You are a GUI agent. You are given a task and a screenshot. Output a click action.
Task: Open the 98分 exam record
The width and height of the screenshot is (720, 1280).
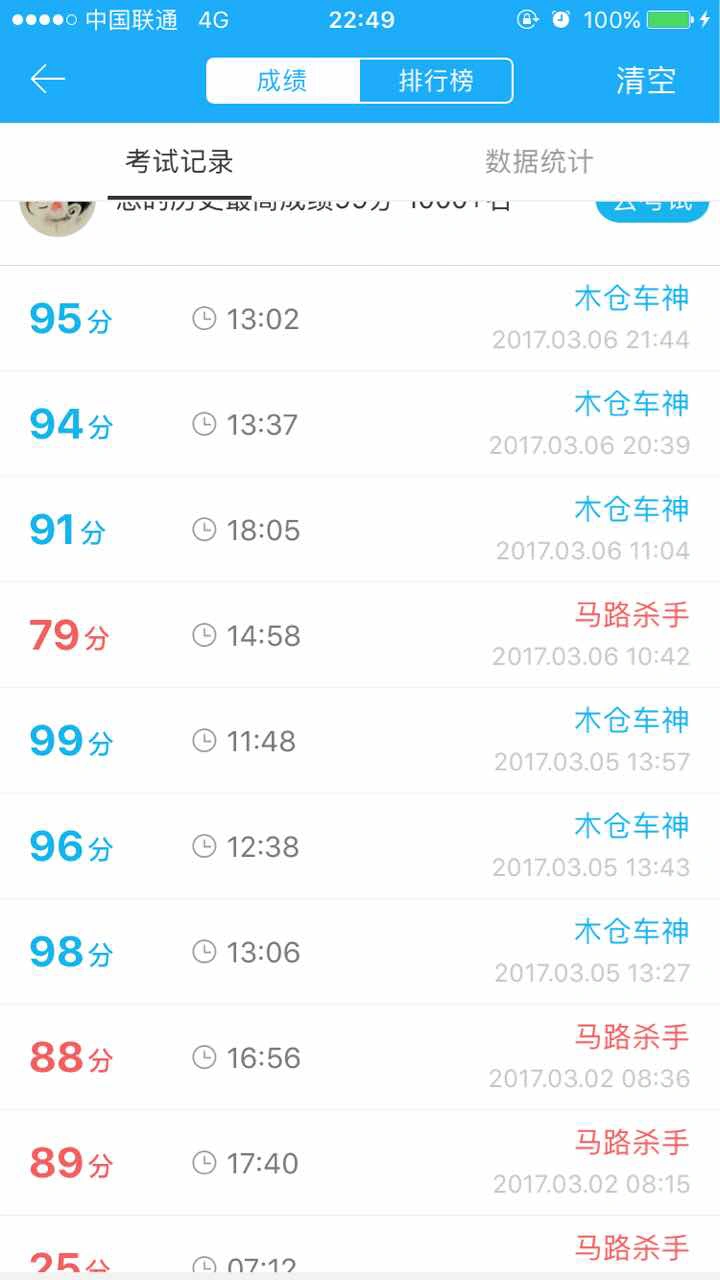pyautogui.click(x=360, y=952)
